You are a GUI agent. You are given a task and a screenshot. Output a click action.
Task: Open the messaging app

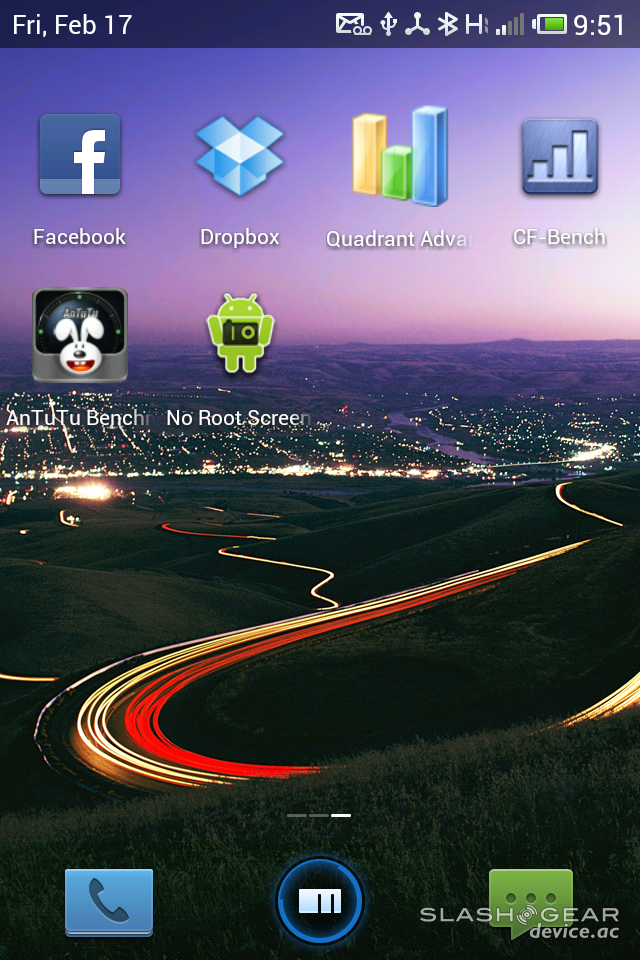tap(530, 901)
